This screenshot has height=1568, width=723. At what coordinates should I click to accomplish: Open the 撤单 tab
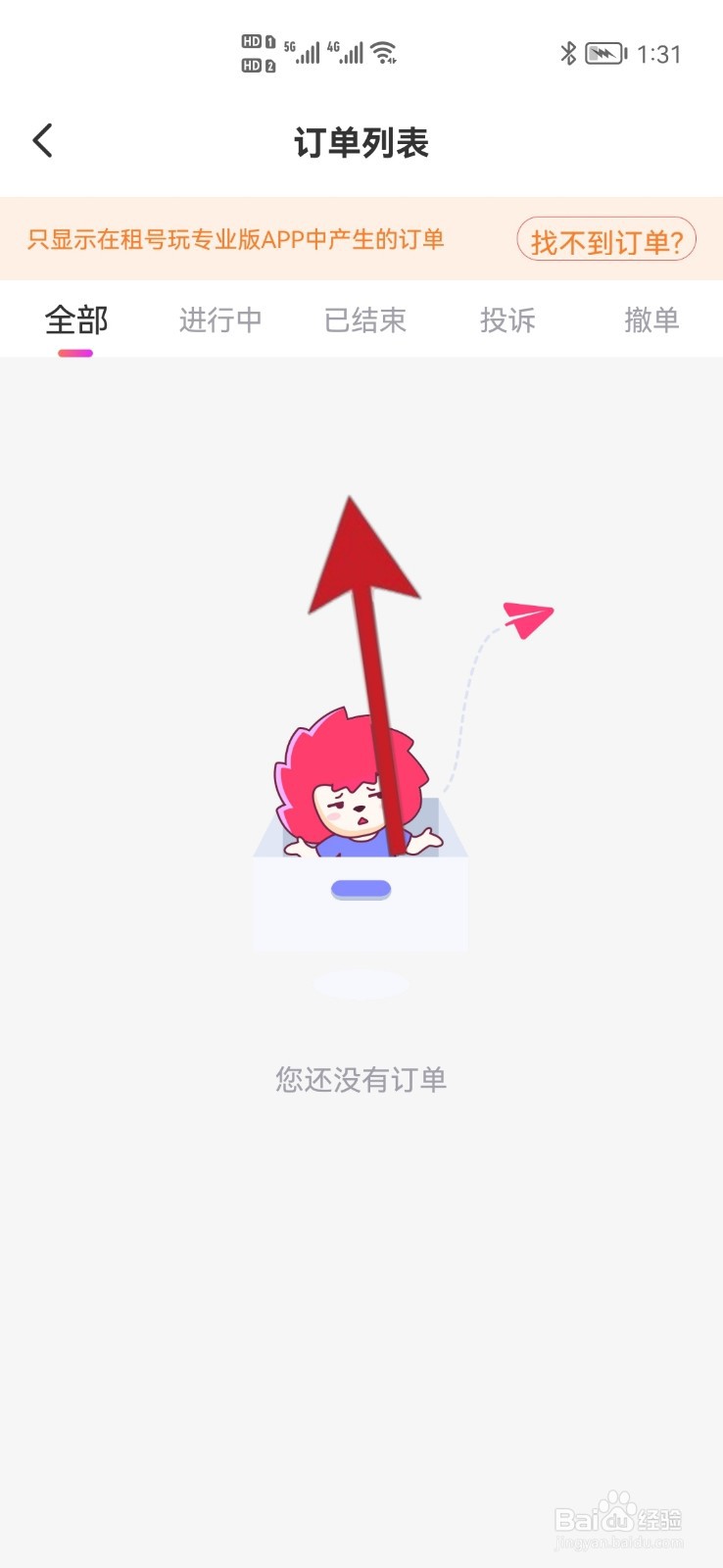(x=651, y=319)
